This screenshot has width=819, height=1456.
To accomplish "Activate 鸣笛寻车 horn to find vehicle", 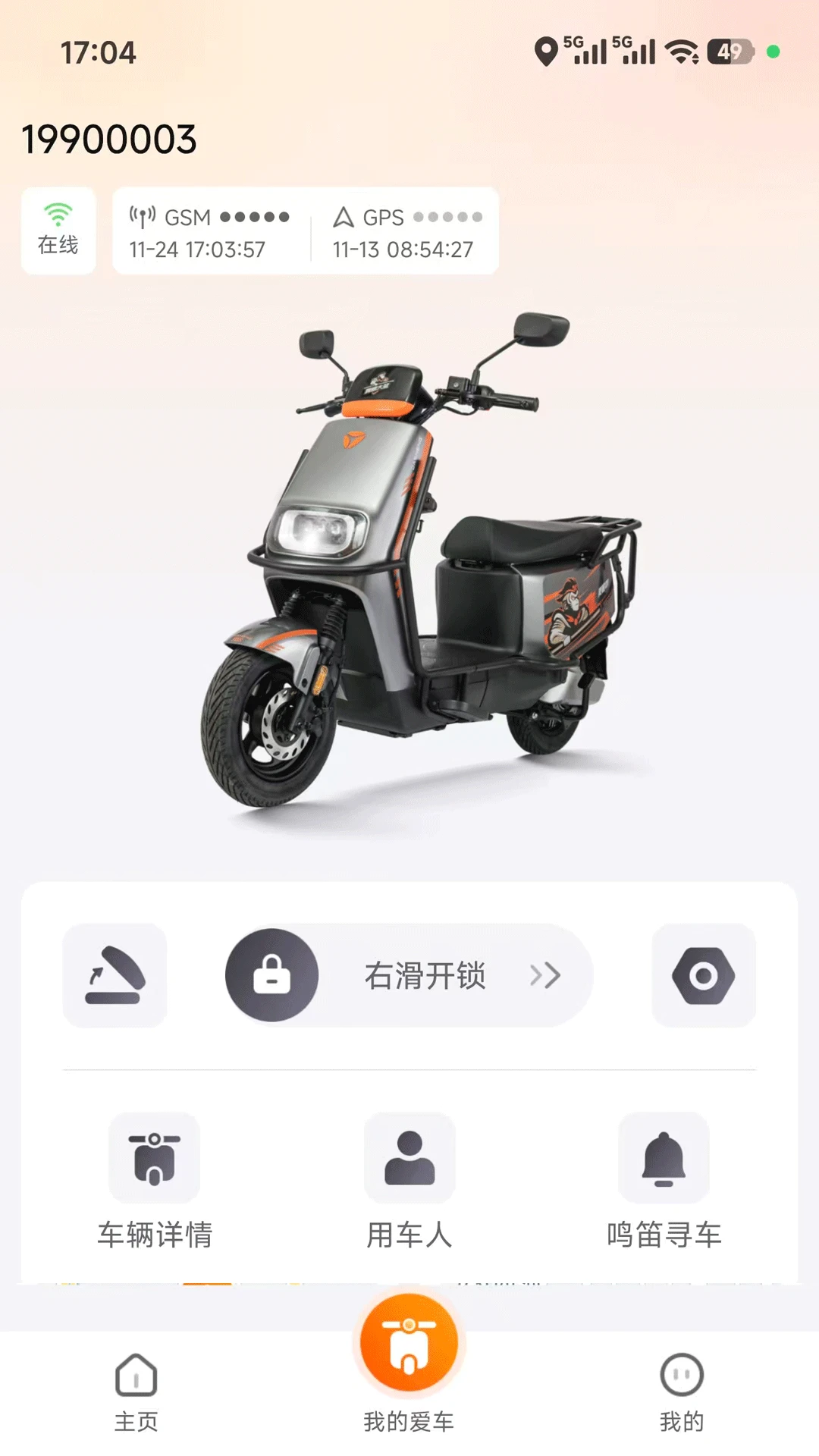I will 664,1180.
